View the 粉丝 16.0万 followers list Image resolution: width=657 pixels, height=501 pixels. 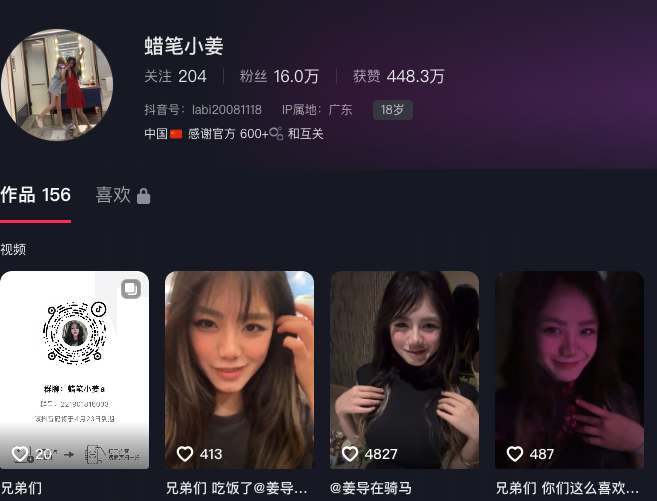point(279,76)
